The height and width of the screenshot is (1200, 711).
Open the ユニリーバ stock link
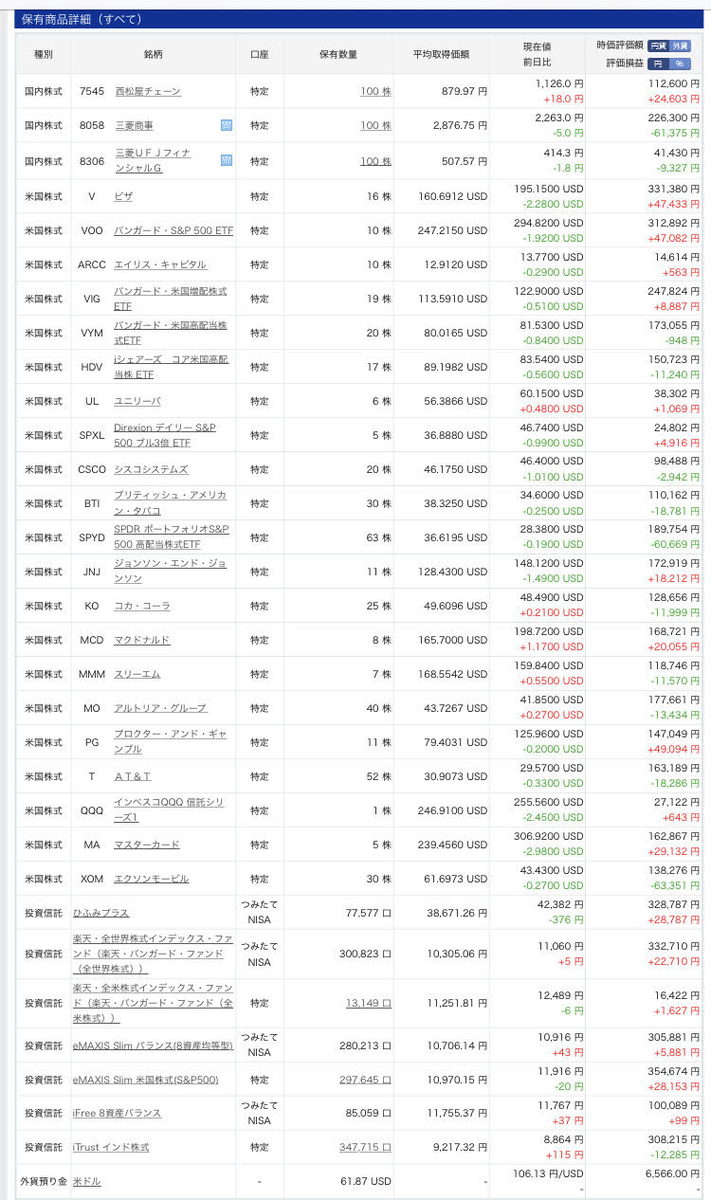point(136,401)
